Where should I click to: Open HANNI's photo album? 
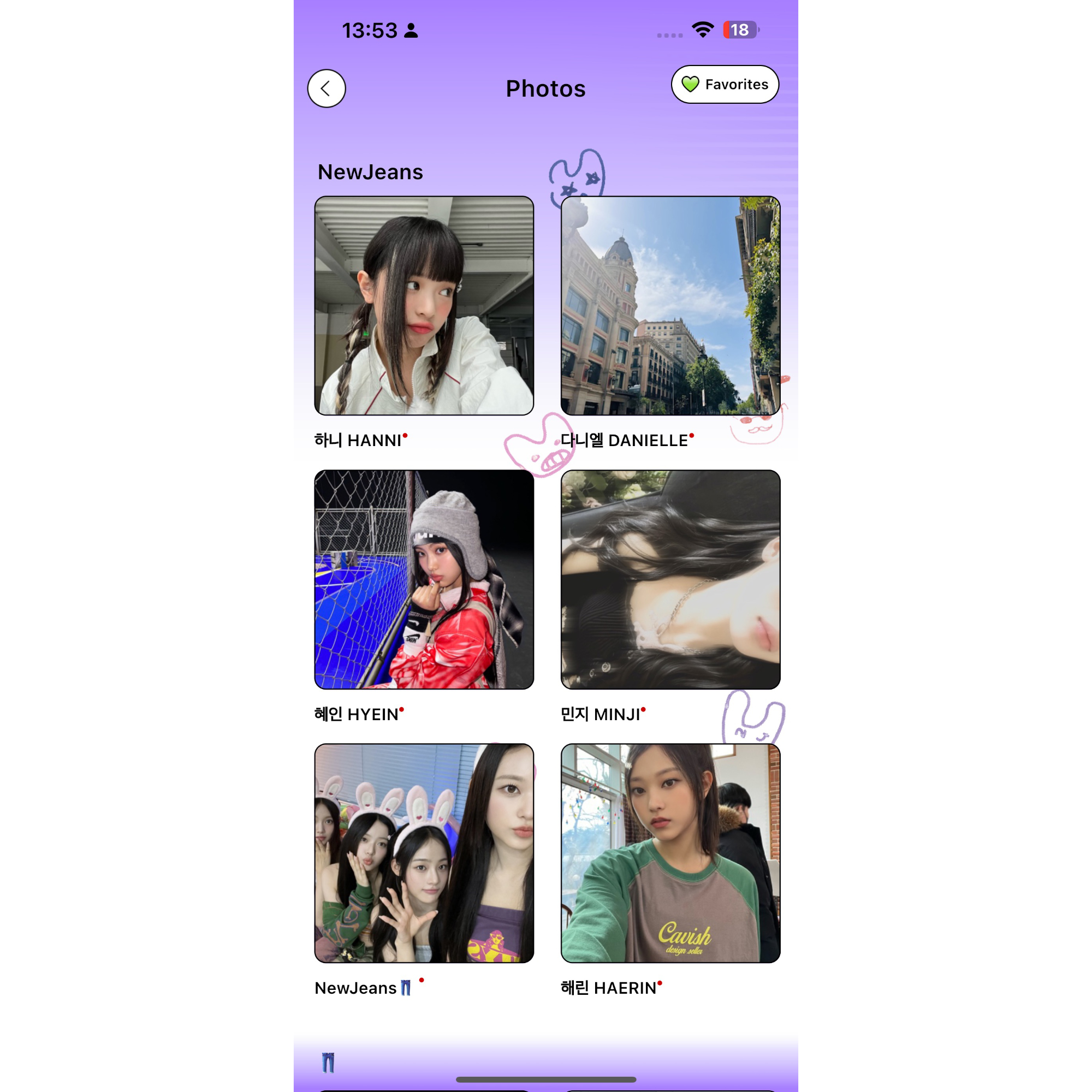click(x=424, y=306)
